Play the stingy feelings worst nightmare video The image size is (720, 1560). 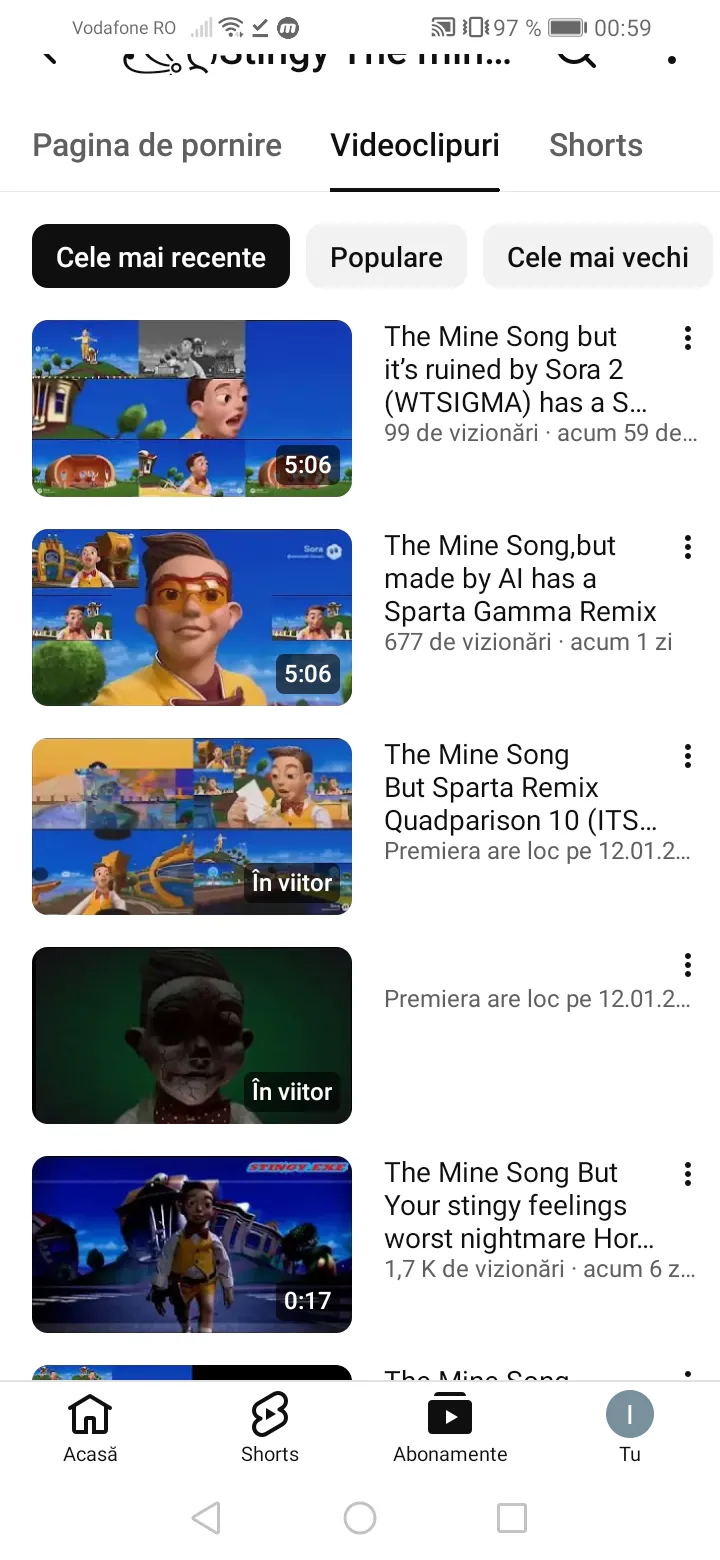tap(192, 1244)
